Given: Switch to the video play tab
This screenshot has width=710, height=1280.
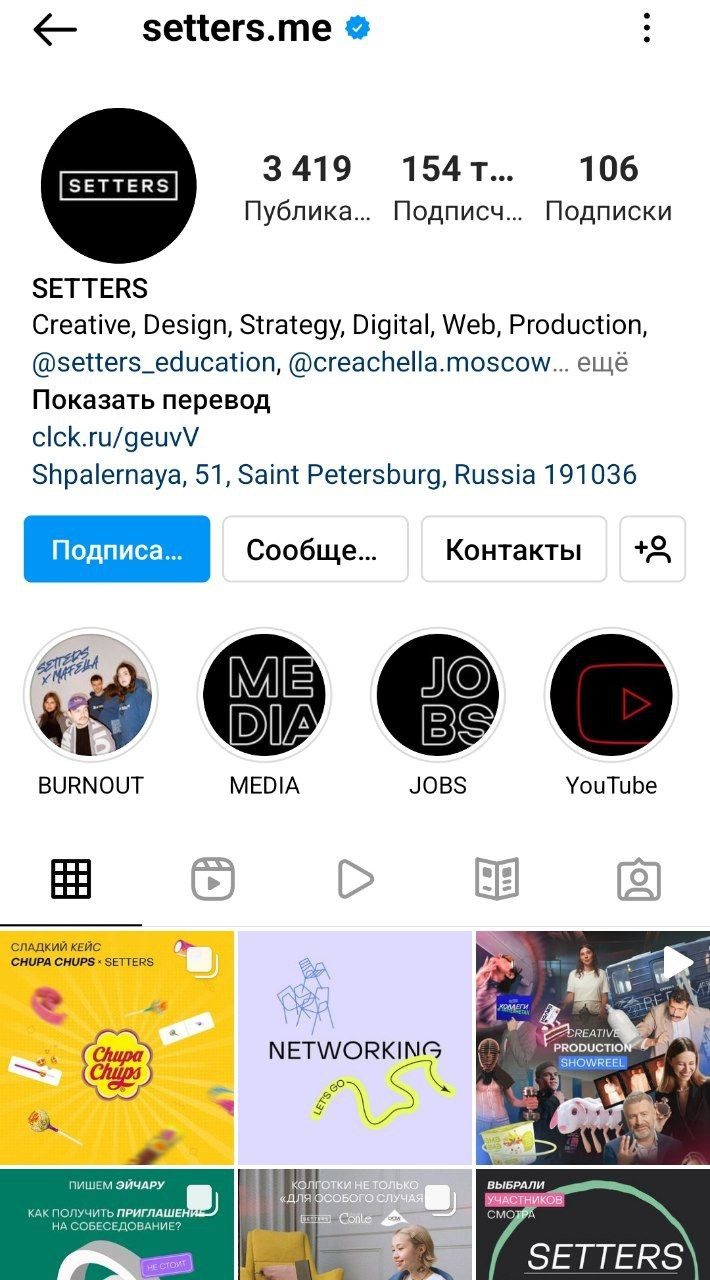Looking at the screenshot, I should click(x=355, y=880).
